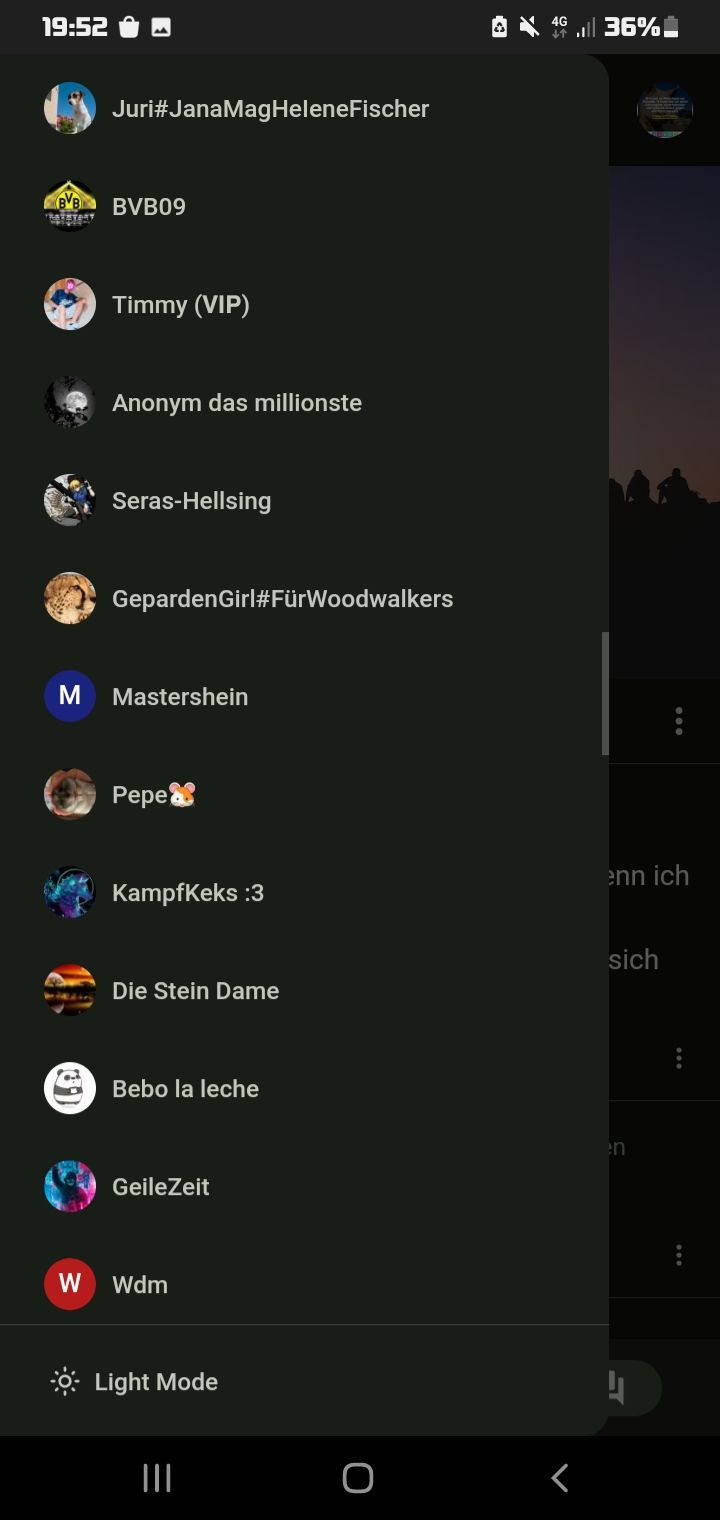Tap the system home button
Image resolution: width=720 pixels, height=1520 pixels.
pos(358,1478)
